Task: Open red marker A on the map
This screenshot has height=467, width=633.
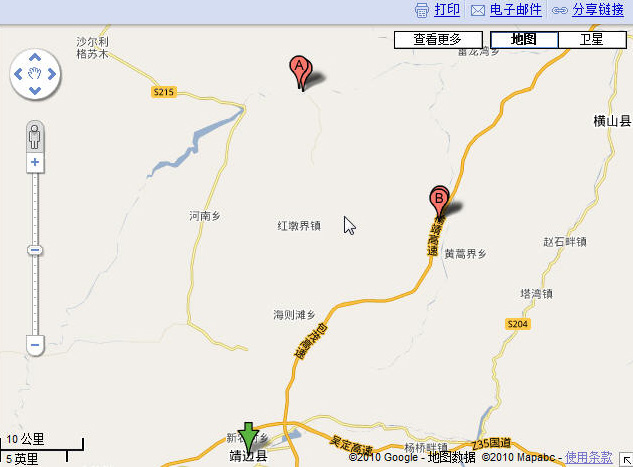Action: point(298,69)
